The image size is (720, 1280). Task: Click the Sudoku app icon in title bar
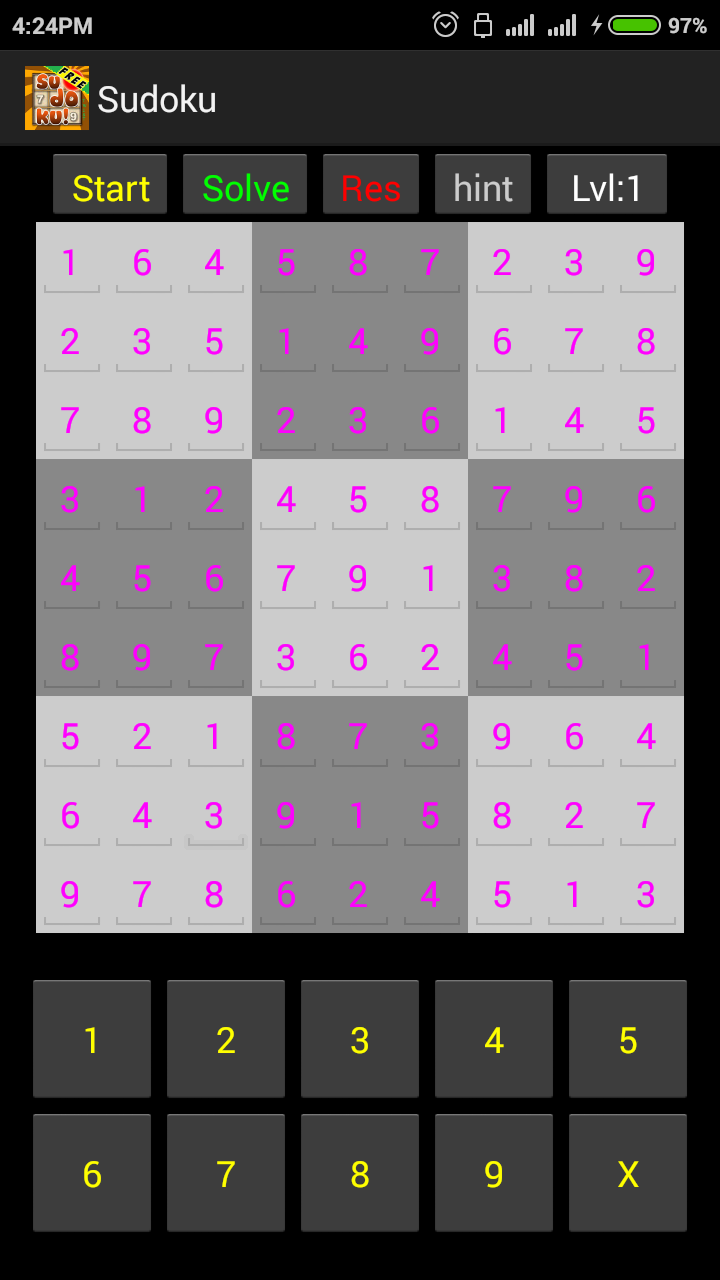(x=56, y=97)
